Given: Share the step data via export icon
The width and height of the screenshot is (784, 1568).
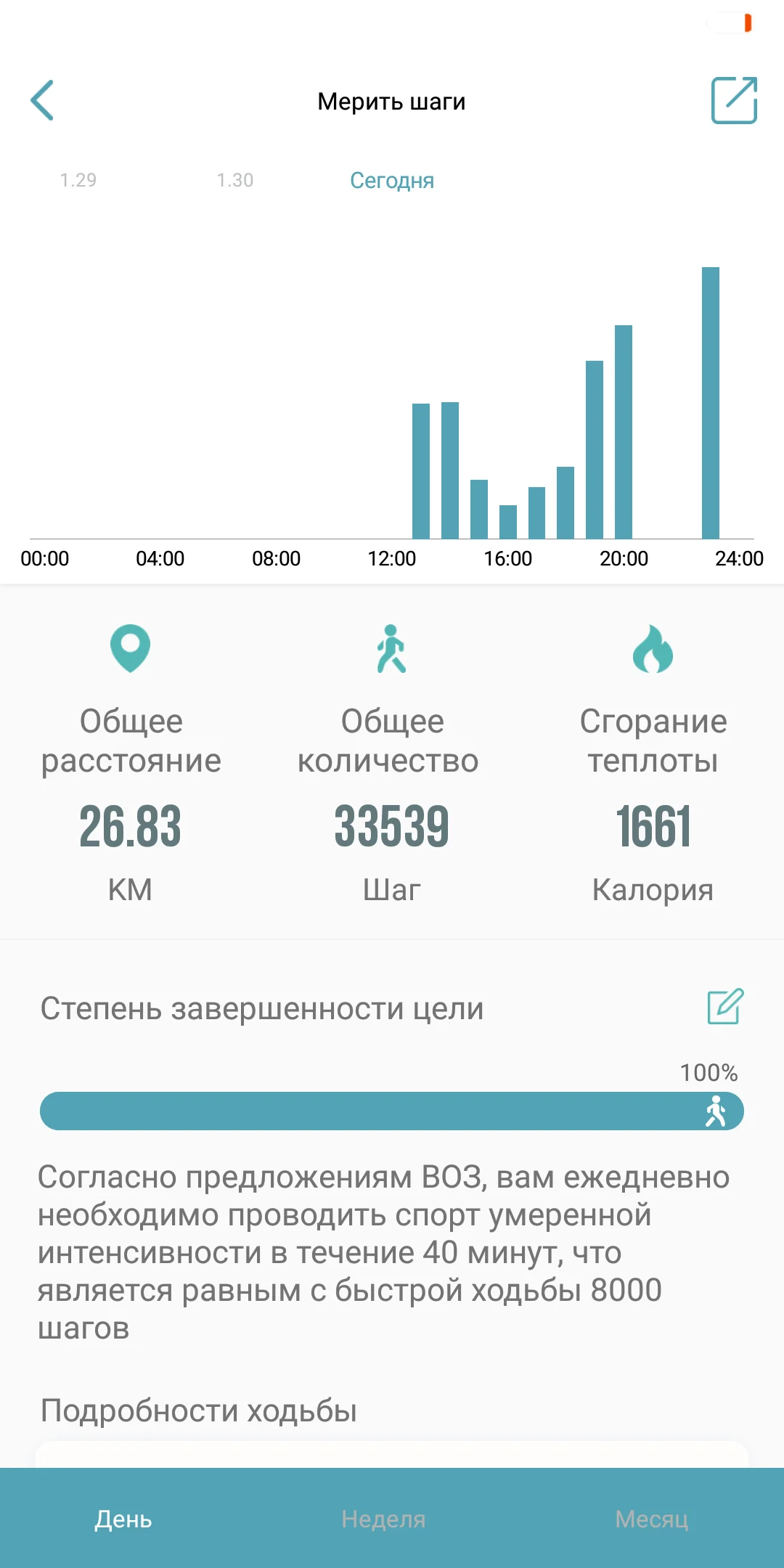Looking at the screenshot, I should [x=734, y=100].
